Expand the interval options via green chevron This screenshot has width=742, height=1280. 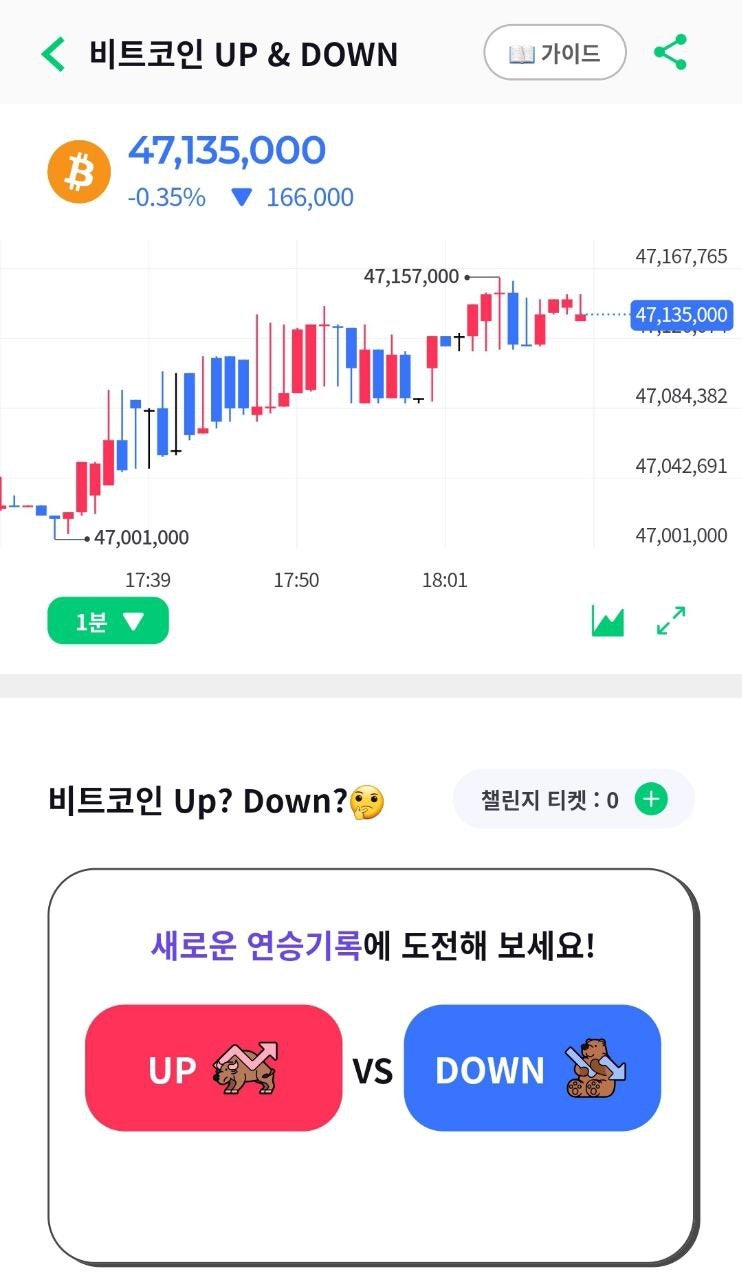click(x=135, y=620)
